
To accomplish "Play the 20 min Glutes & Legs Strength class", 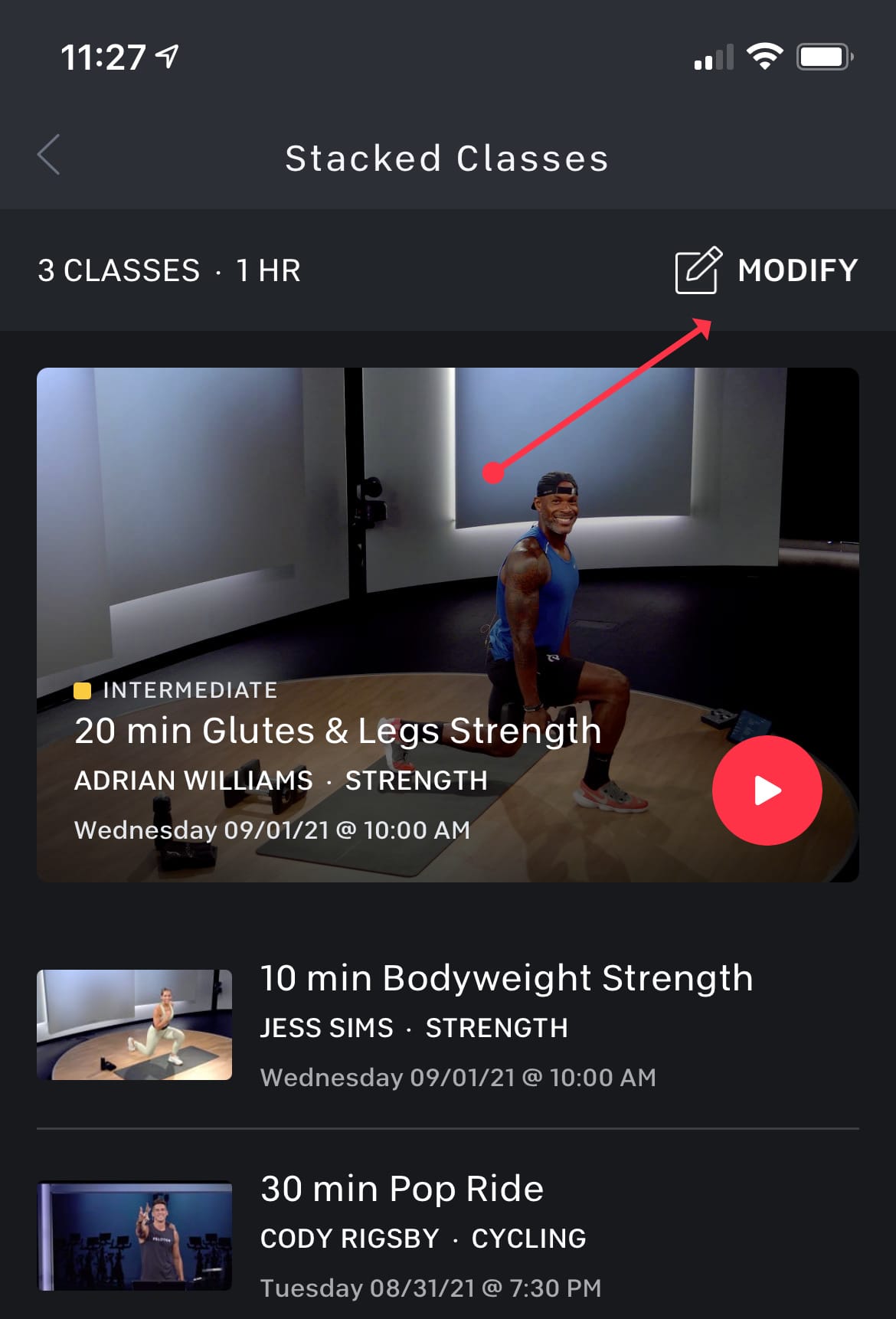I will (x=767, y=790).
